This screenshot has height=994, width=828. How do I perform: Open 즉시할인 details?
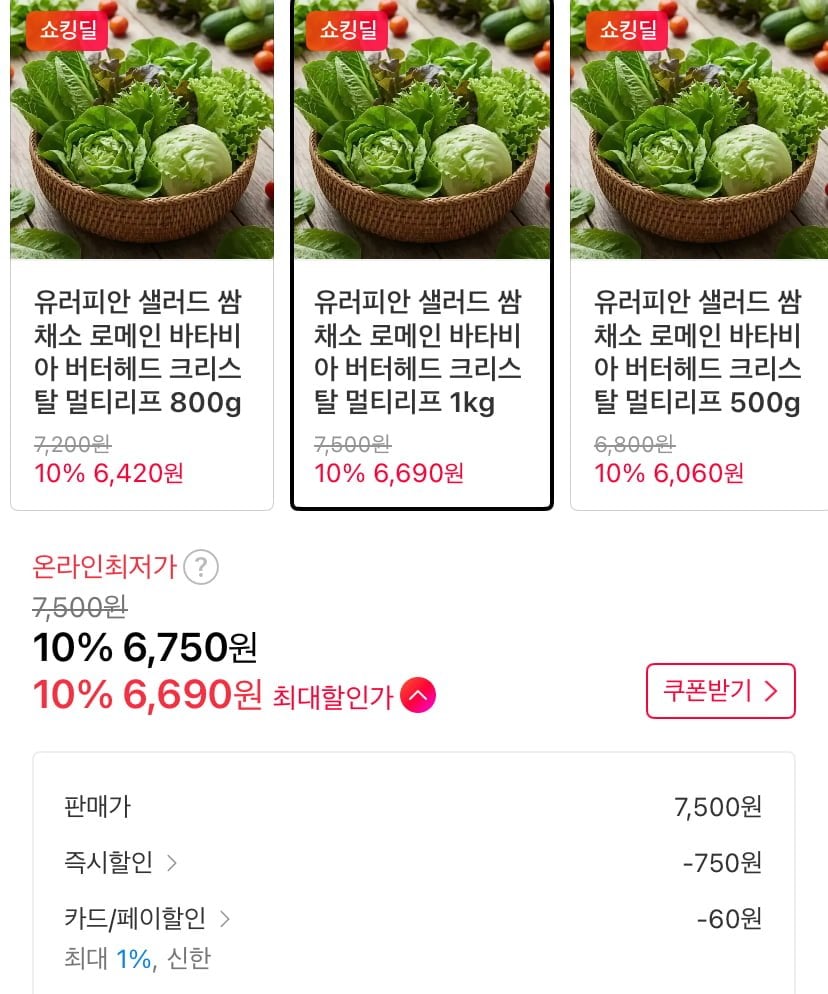click(121, 862)
